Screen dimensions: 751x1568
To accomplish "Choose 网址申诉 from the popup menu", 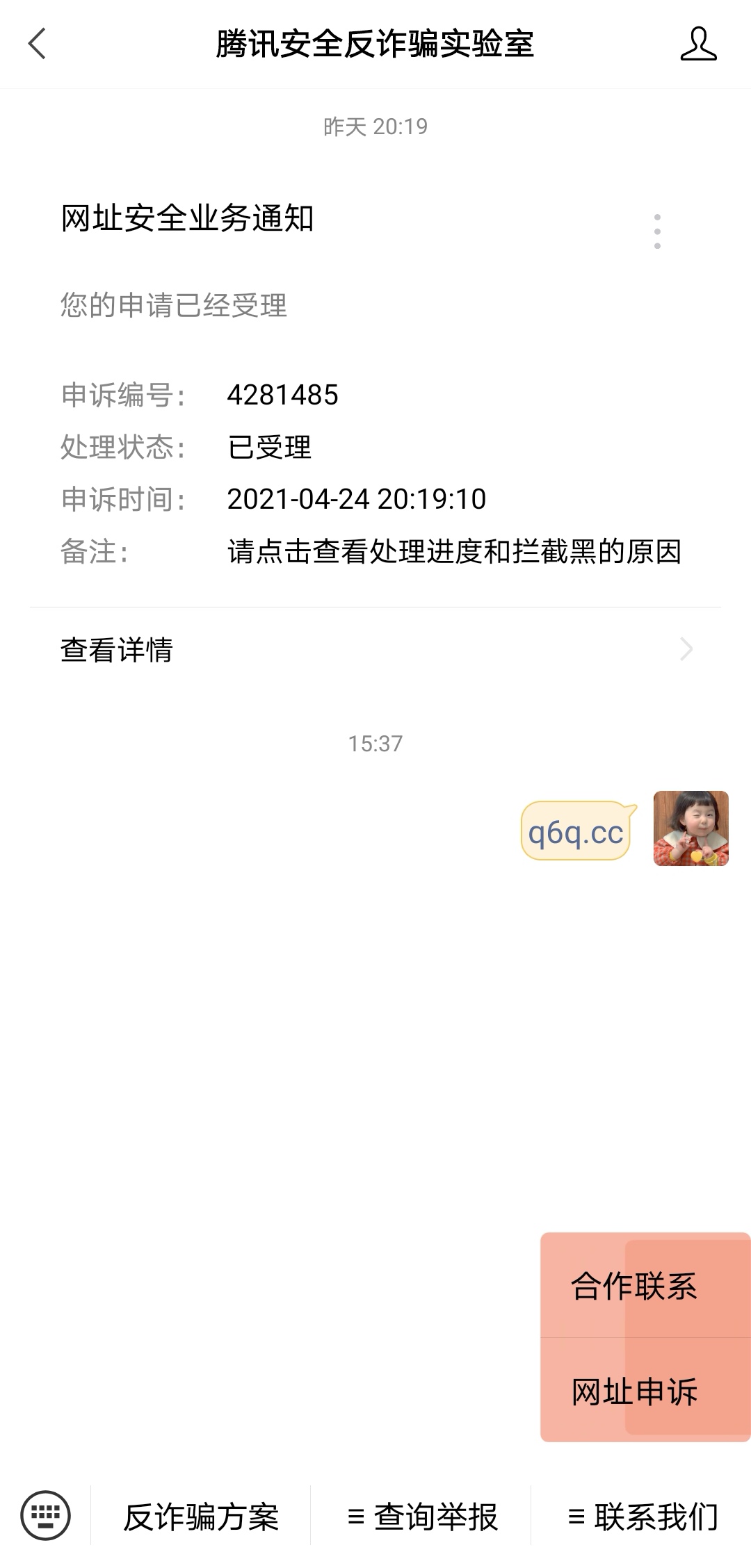I will (634, 1392).
